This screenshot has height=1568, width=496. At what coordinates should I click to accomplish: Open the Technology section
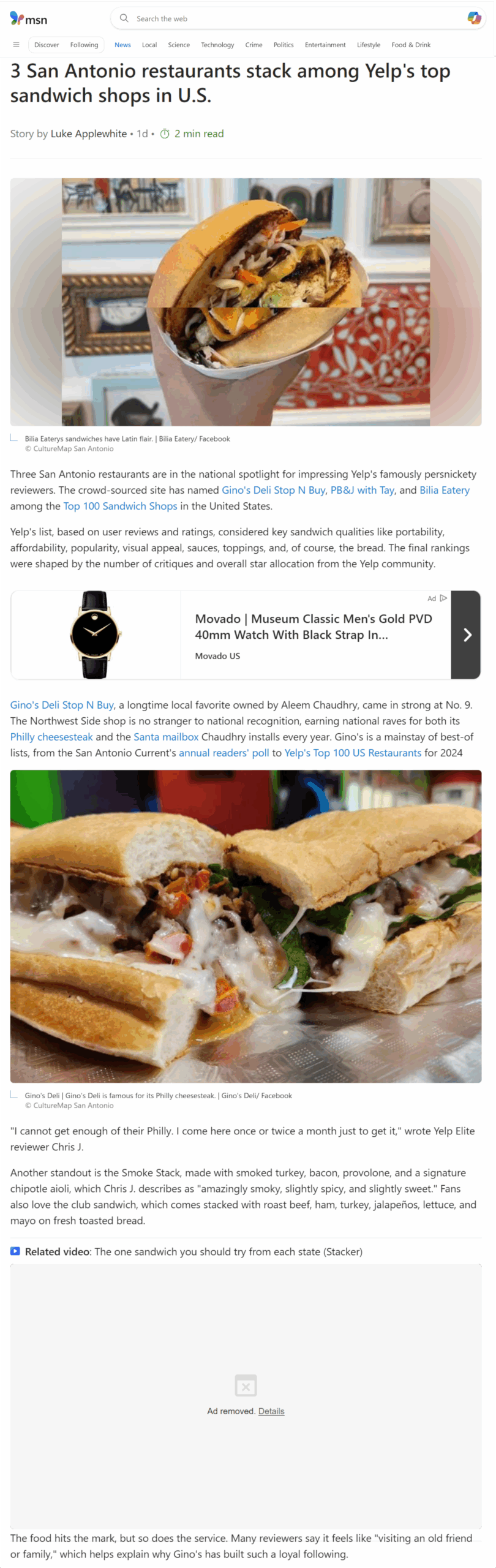click(x=217, y=45)
